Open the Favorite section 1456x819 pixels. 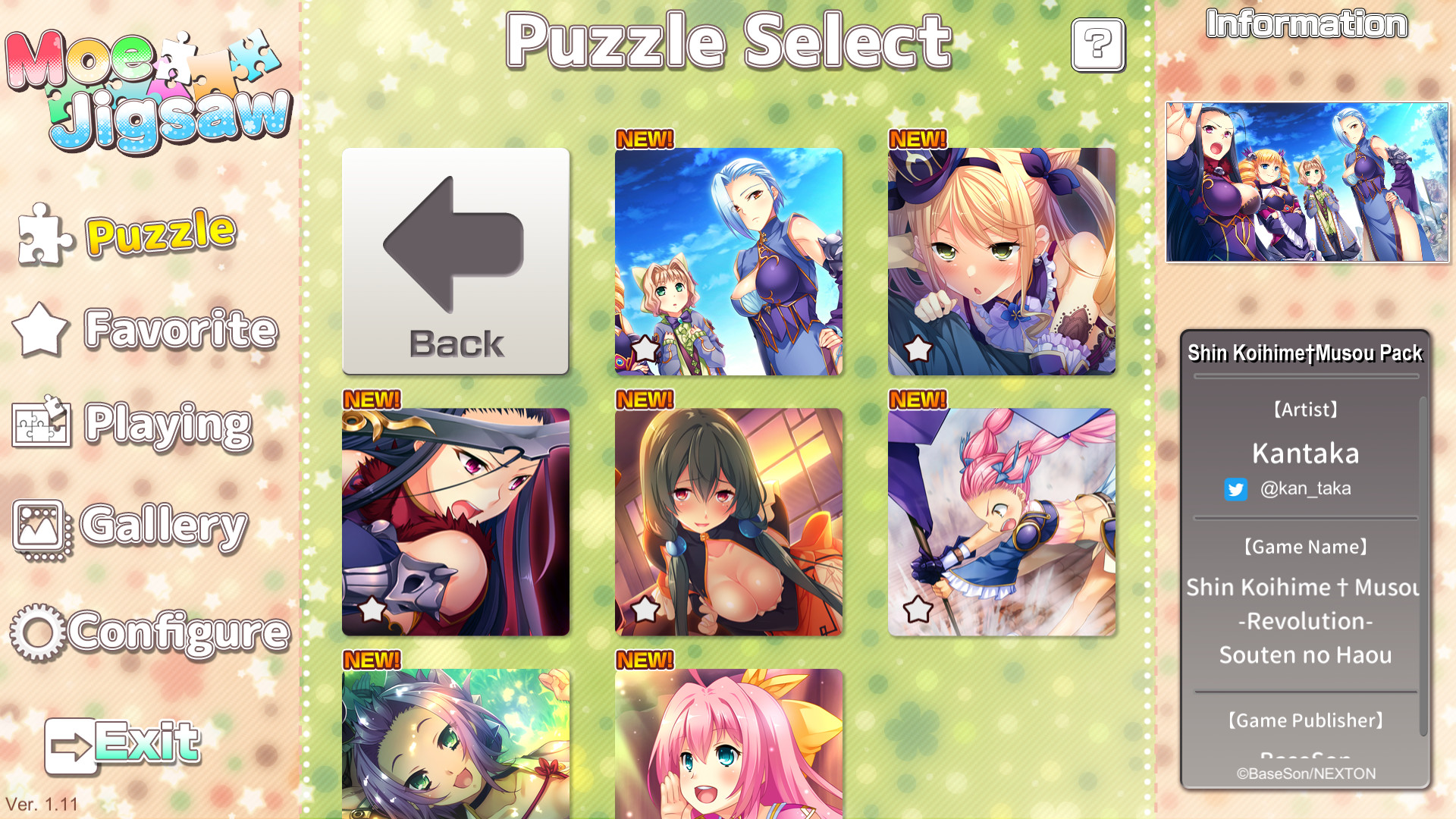point(146,329)
